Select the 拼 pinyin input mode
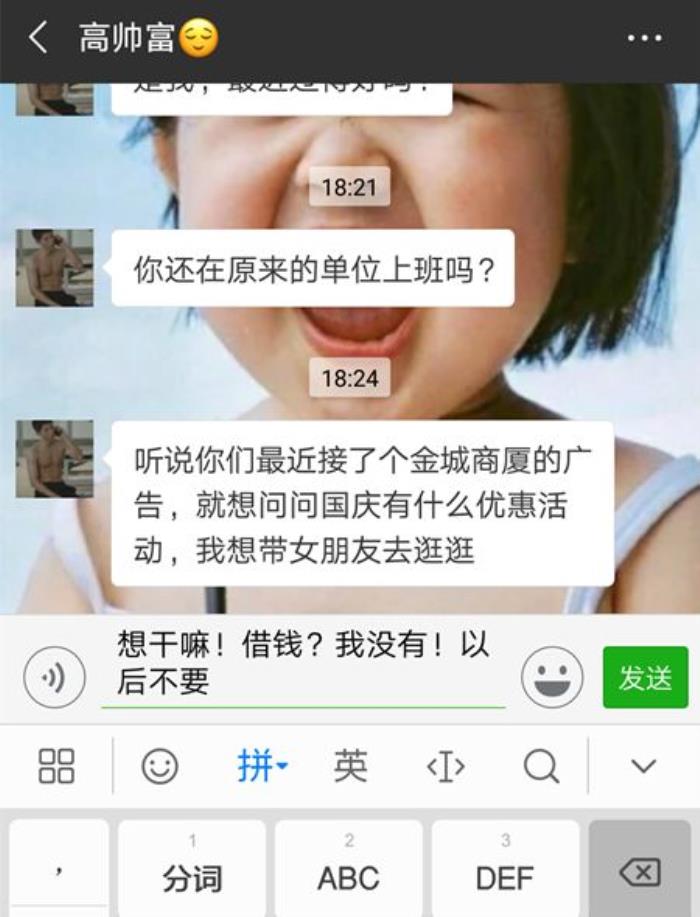Viewport: 700px width, 917px height. tap(261, 767)
